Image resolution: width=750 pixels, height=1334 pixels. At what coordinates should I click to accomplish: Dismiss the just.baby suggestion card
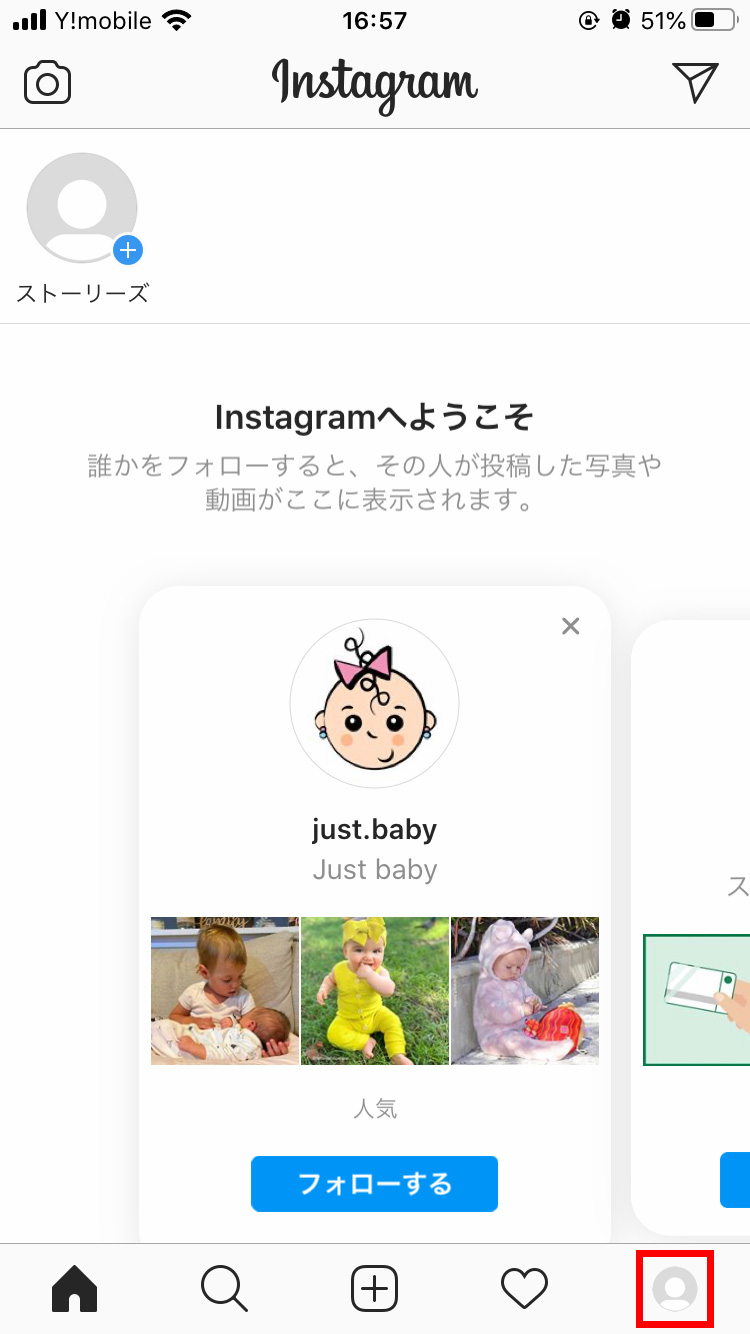pyautogui.click(x=571, y=626)
